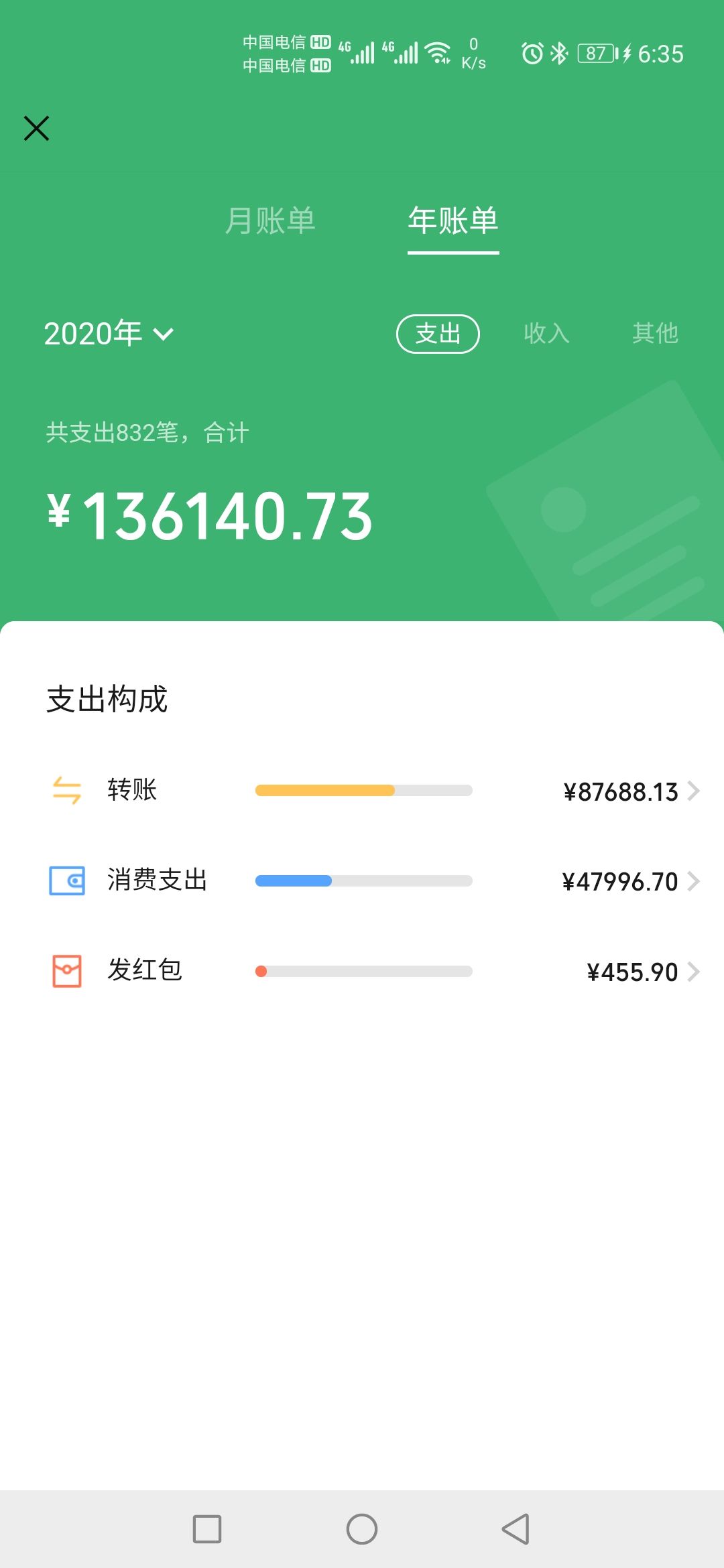Open the 2020年 year dropdown
724x1568 pixels.
tap(109, 333)
